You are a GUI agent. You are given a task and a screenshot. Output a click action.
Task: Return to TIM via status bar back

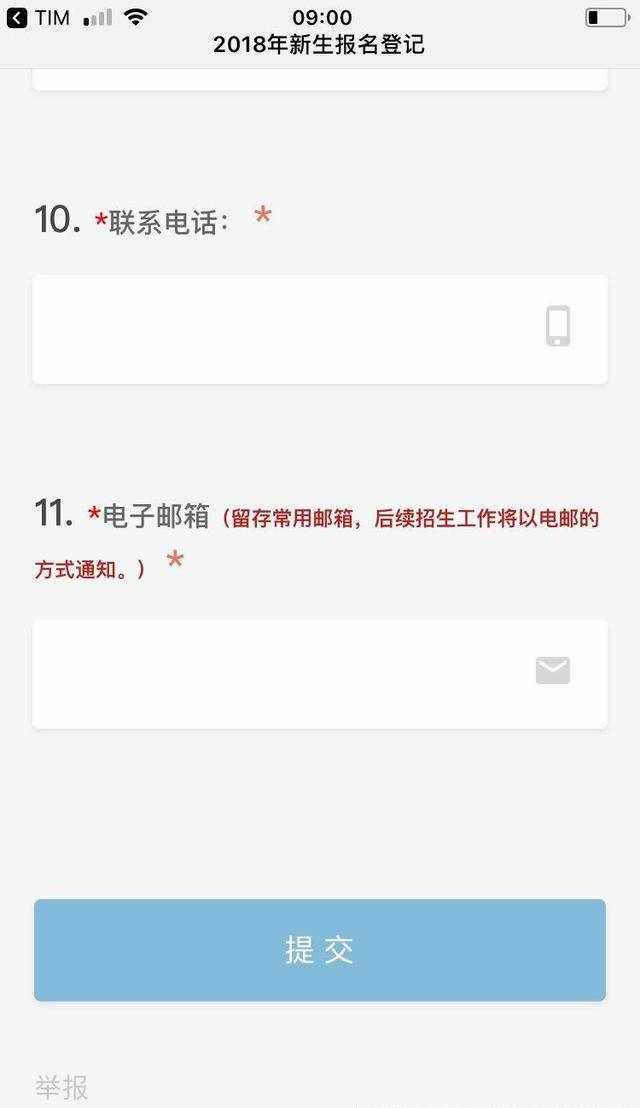click(40, 18)
